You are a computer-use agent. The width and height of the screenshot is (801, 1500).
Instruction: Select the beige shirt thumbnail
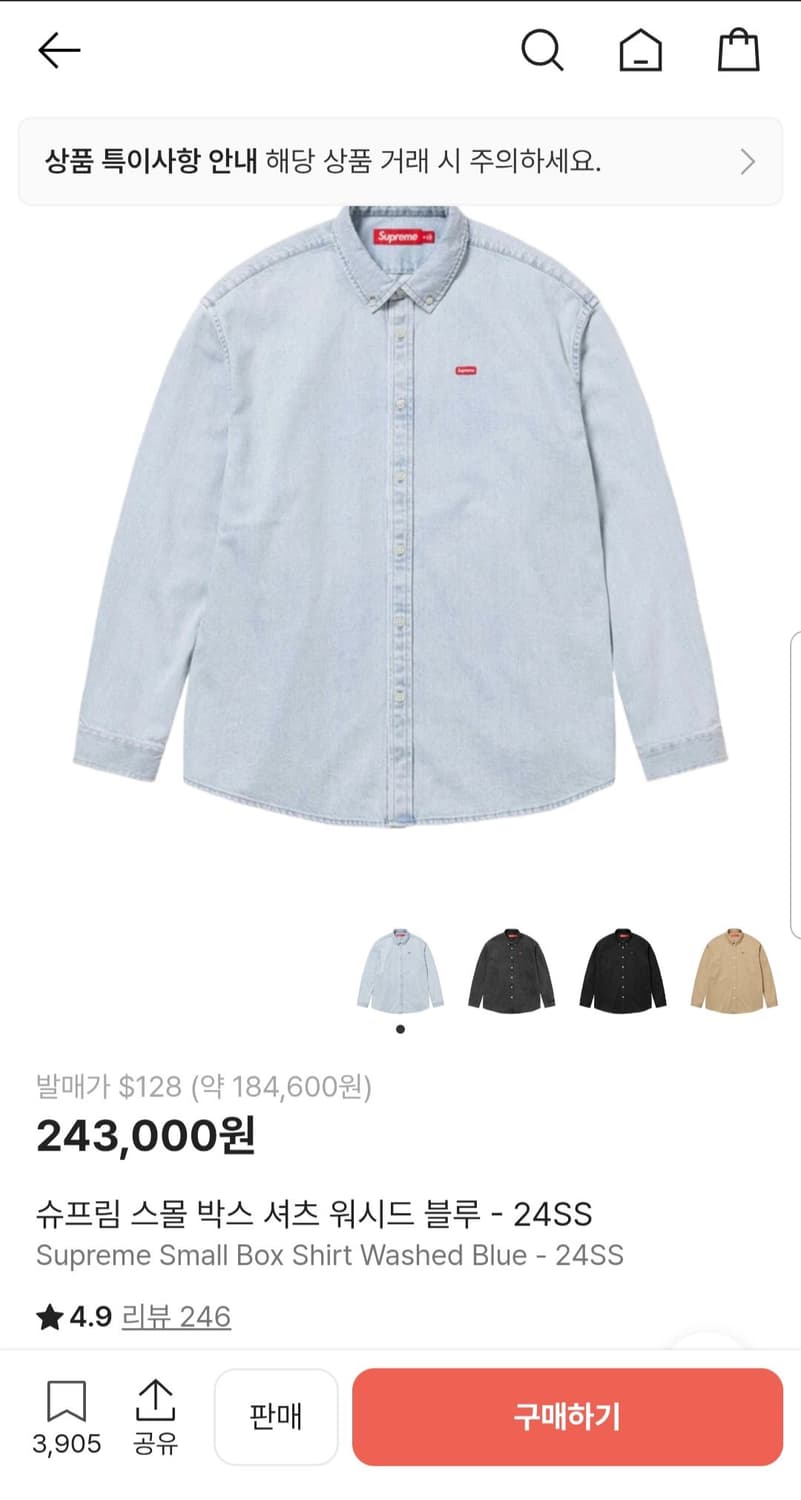tap(733, 970)
